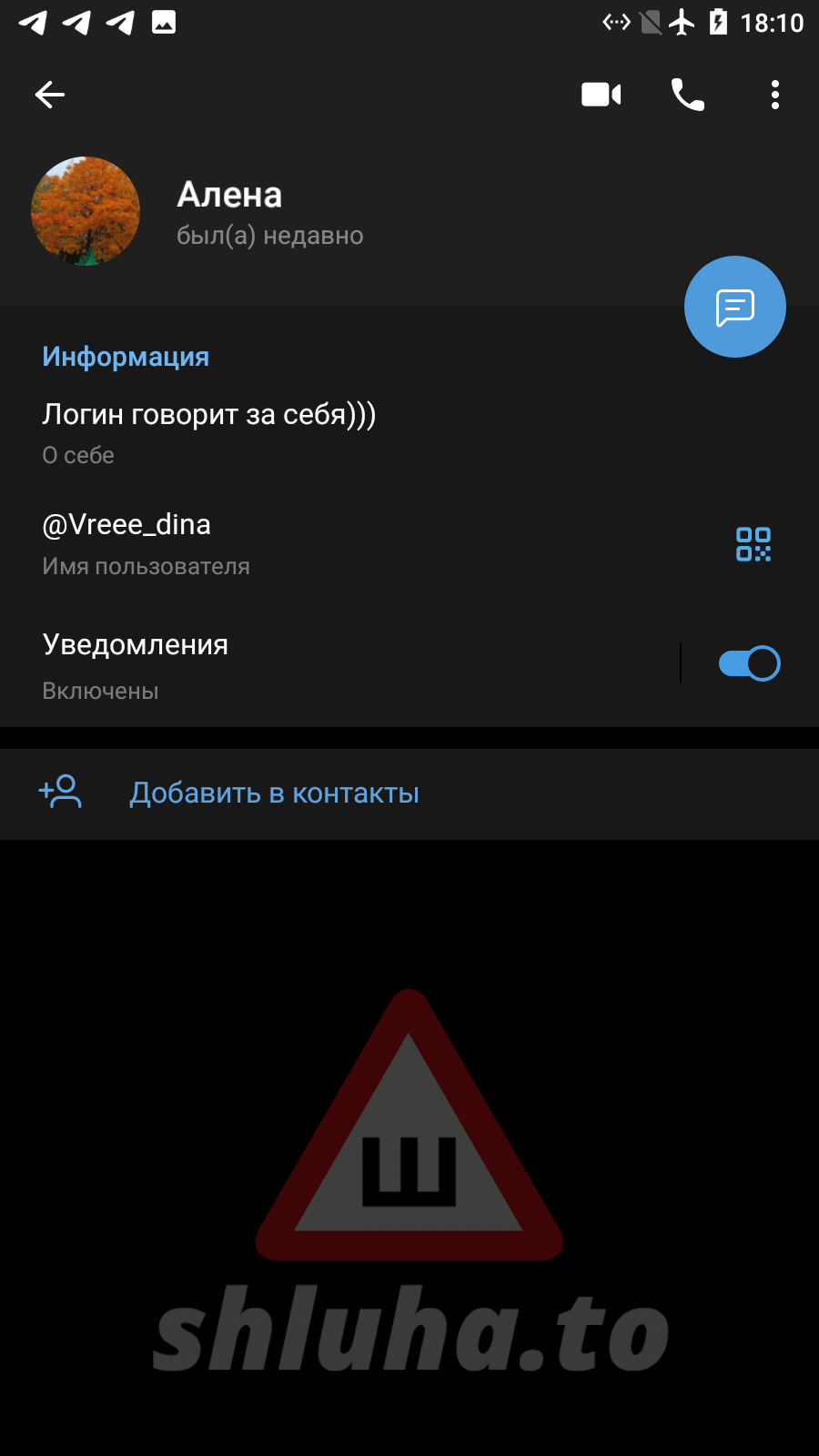Go back with the arrow icon
This screenshot has height=1456, width=819.
(x=50, y=95)
